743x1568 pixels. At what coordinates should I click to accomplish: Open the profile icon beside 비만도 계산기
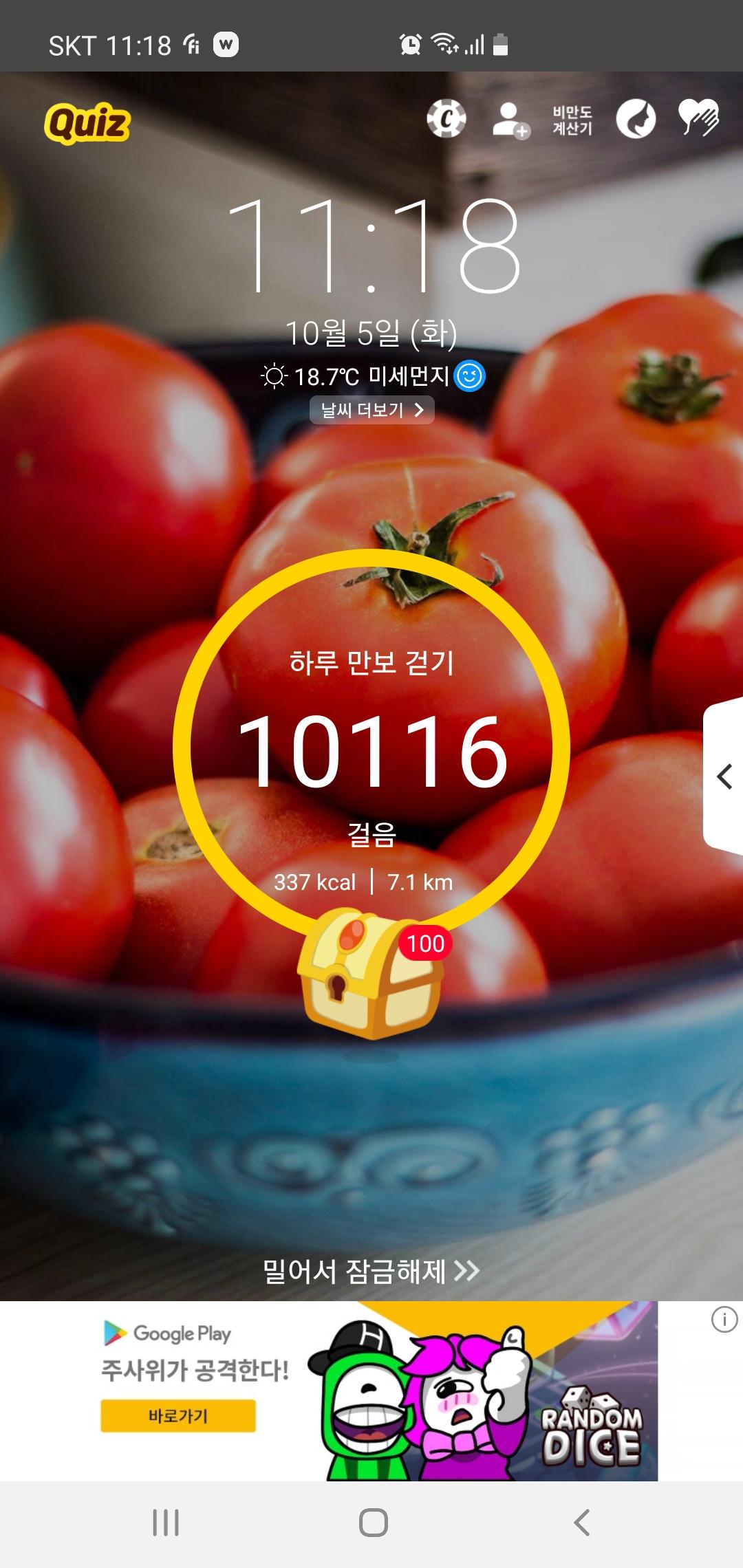[x=636, y=119]
